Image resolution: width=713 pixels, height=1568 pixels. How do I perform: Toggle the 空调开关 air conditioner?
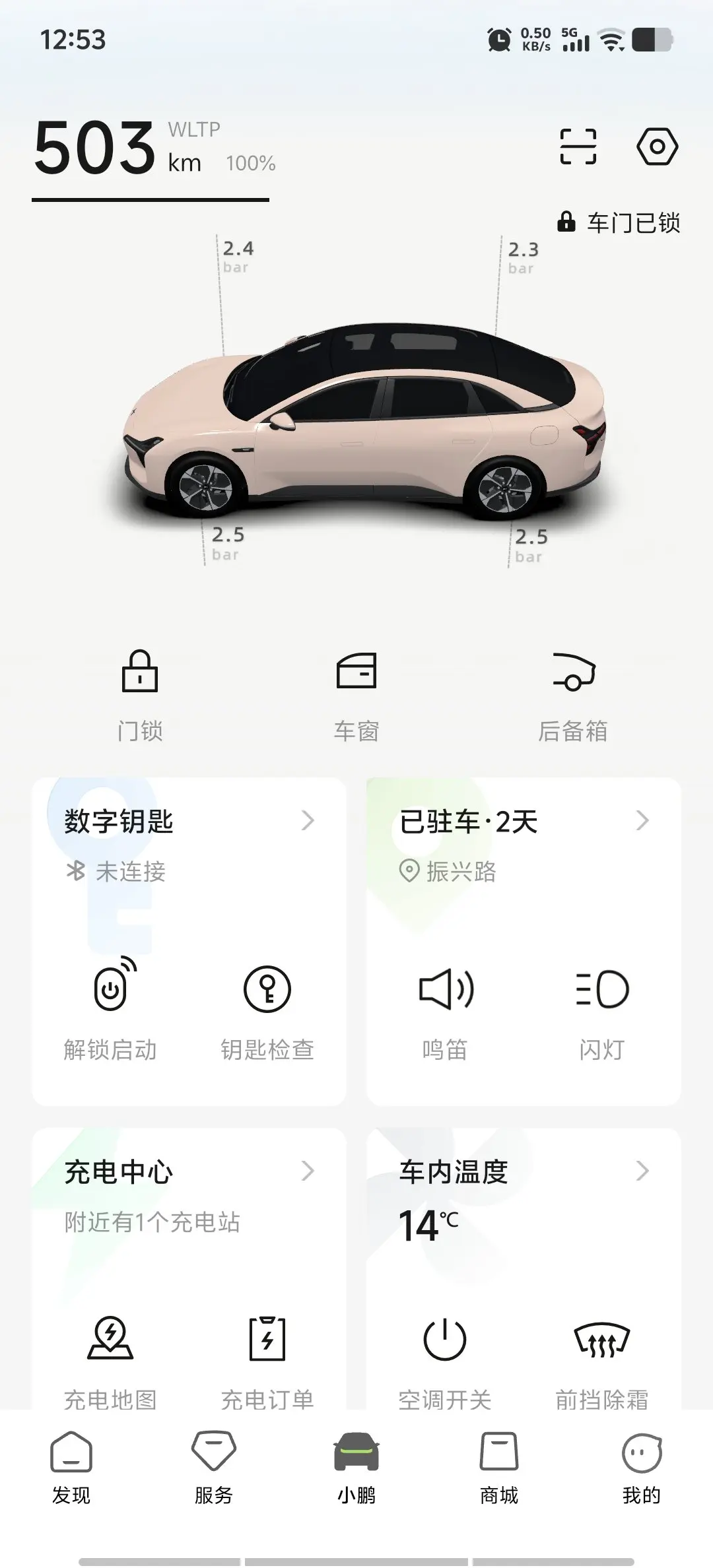446,1359
